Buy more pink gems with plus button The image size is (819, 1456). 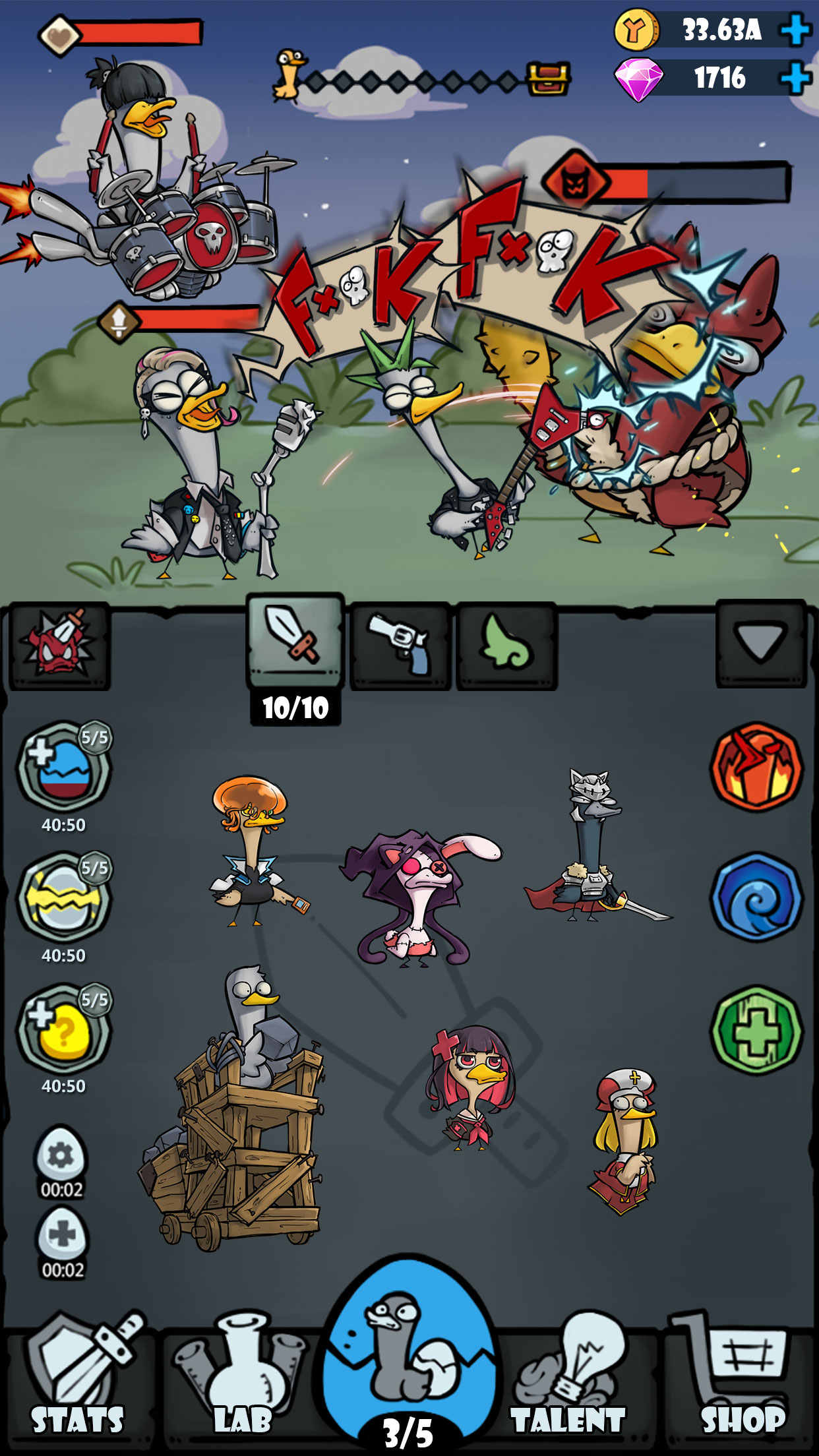click(795, 78)
